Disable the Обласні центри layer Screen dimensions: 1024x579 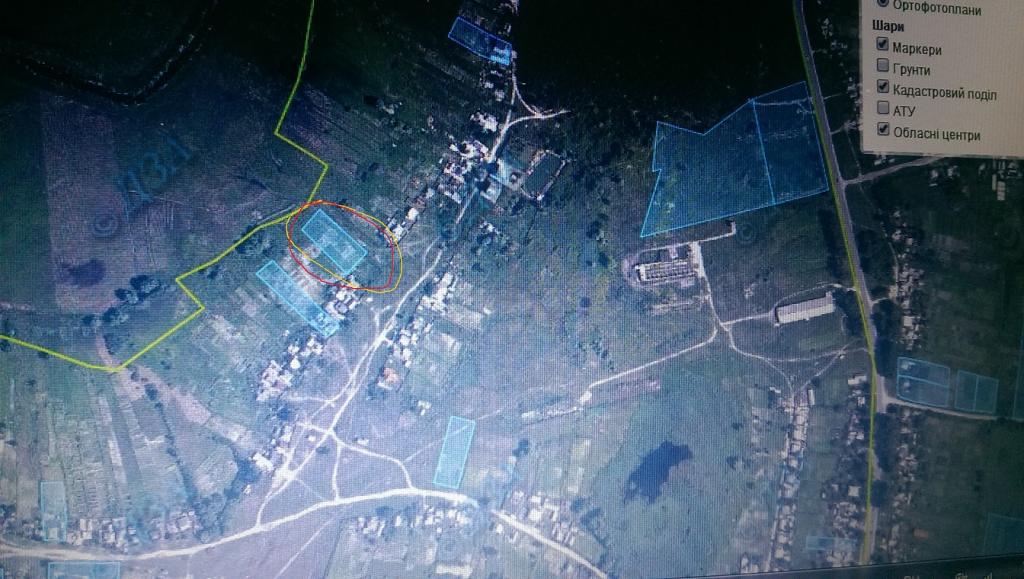pos(883,130)
